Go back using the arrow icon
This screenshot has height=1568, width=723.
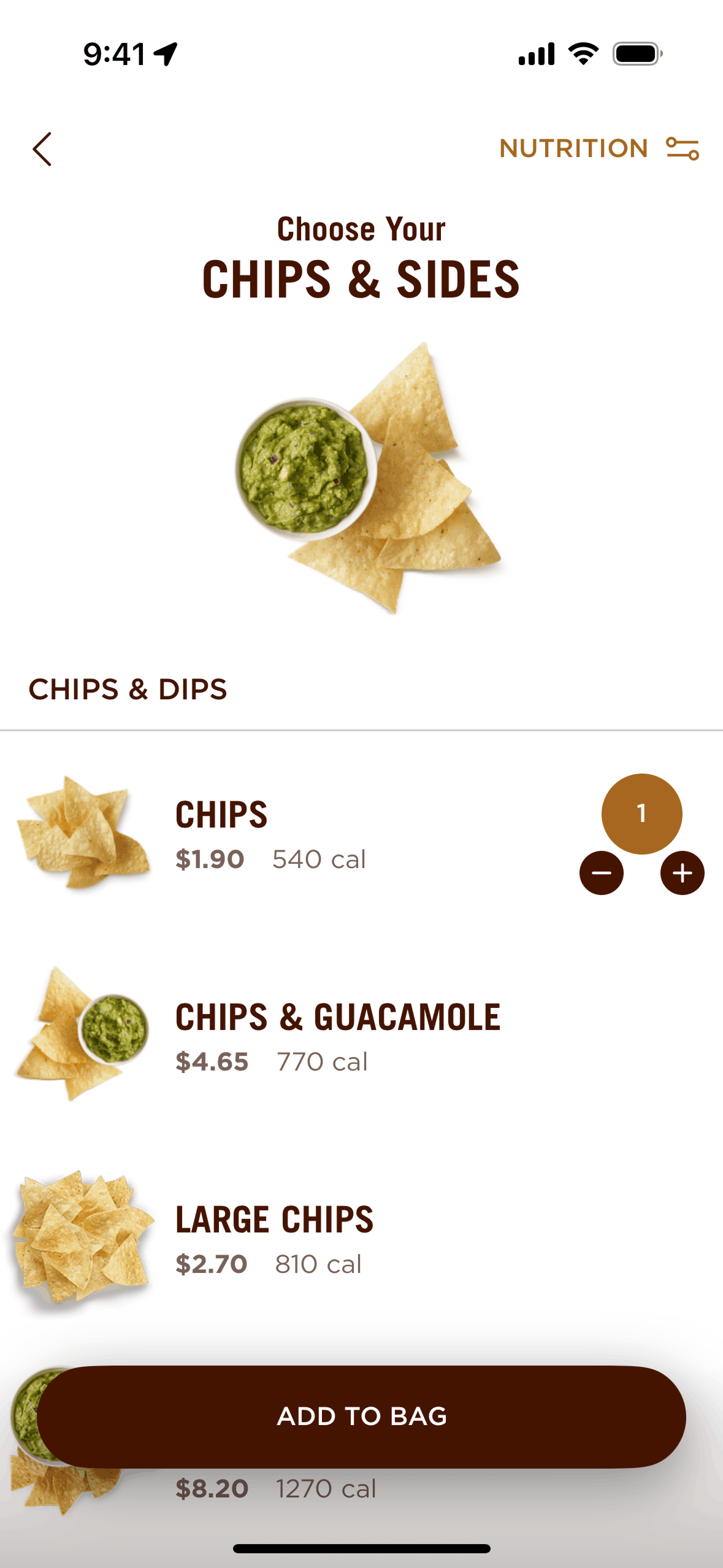(42, 149)
